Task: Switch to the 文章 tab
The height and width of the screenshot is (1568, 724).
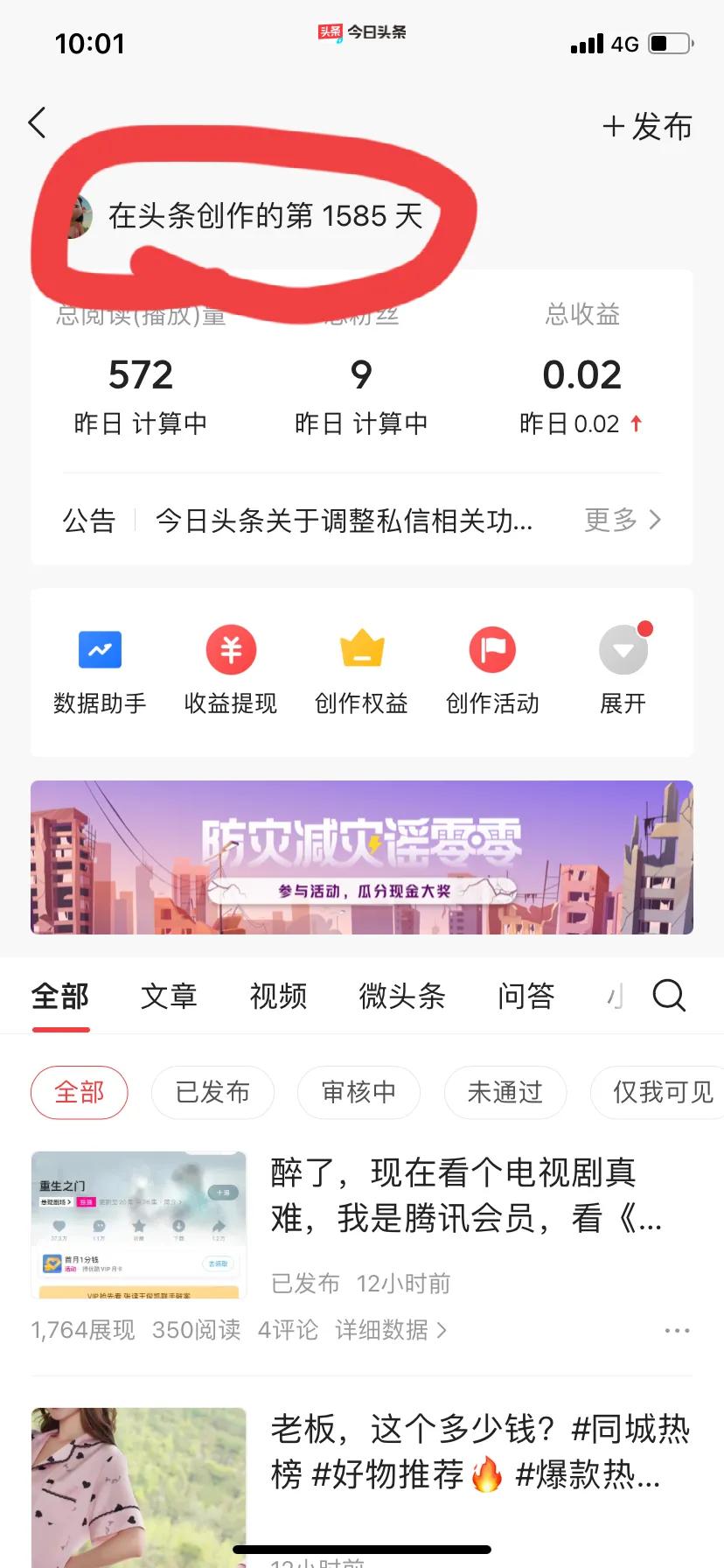Action: [x=169, y=996]
